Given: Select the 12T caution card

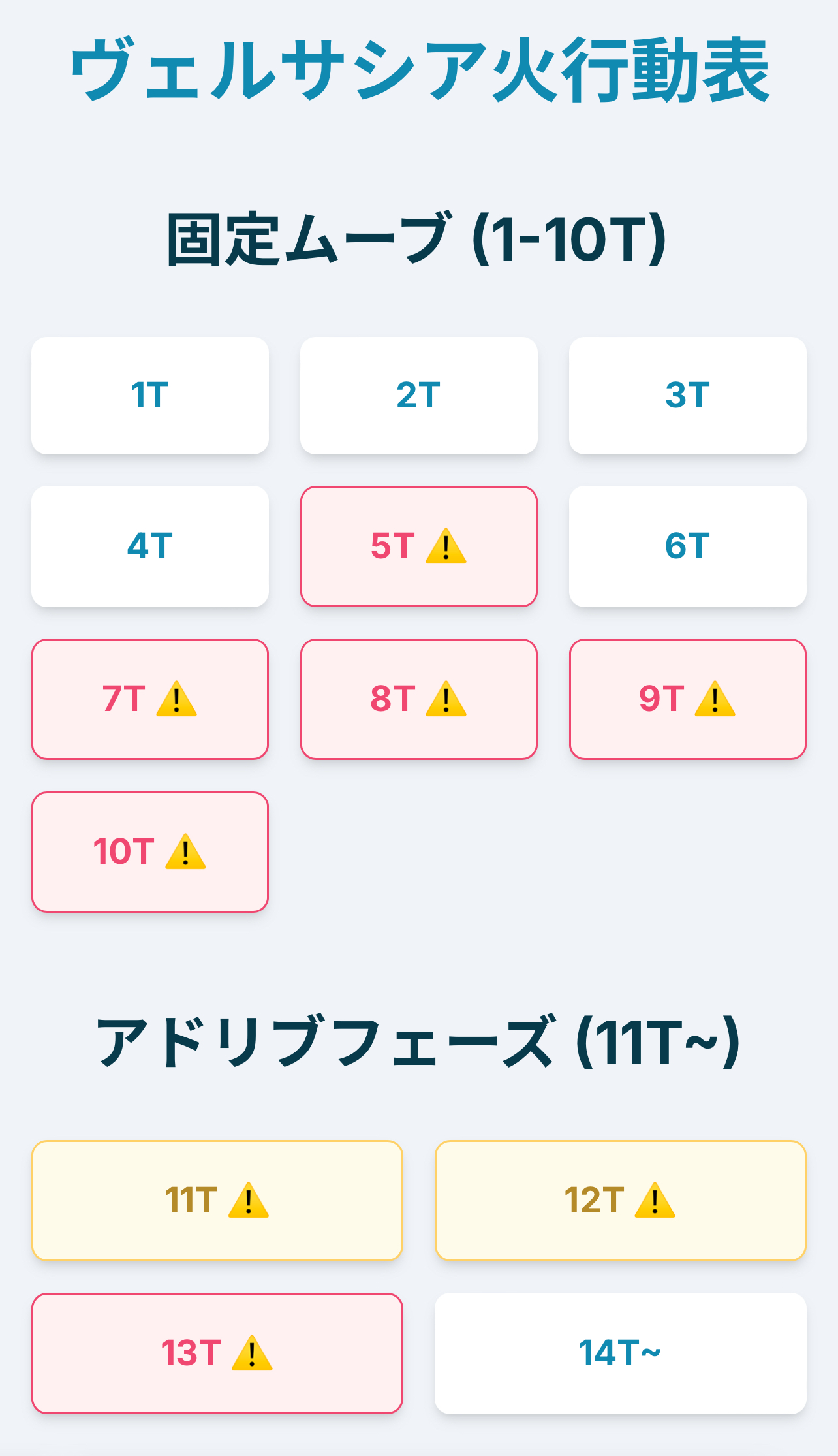Looking at the screenshot, I should [x=620, y=1201].
